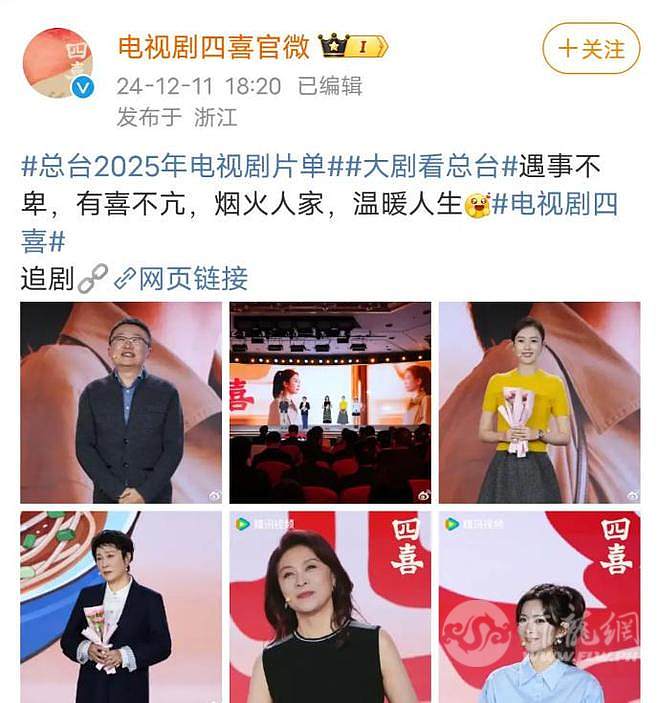Follow 电视剧四喜官微 with the 关注 button
The image size is (660, 703).
(590, 48)
